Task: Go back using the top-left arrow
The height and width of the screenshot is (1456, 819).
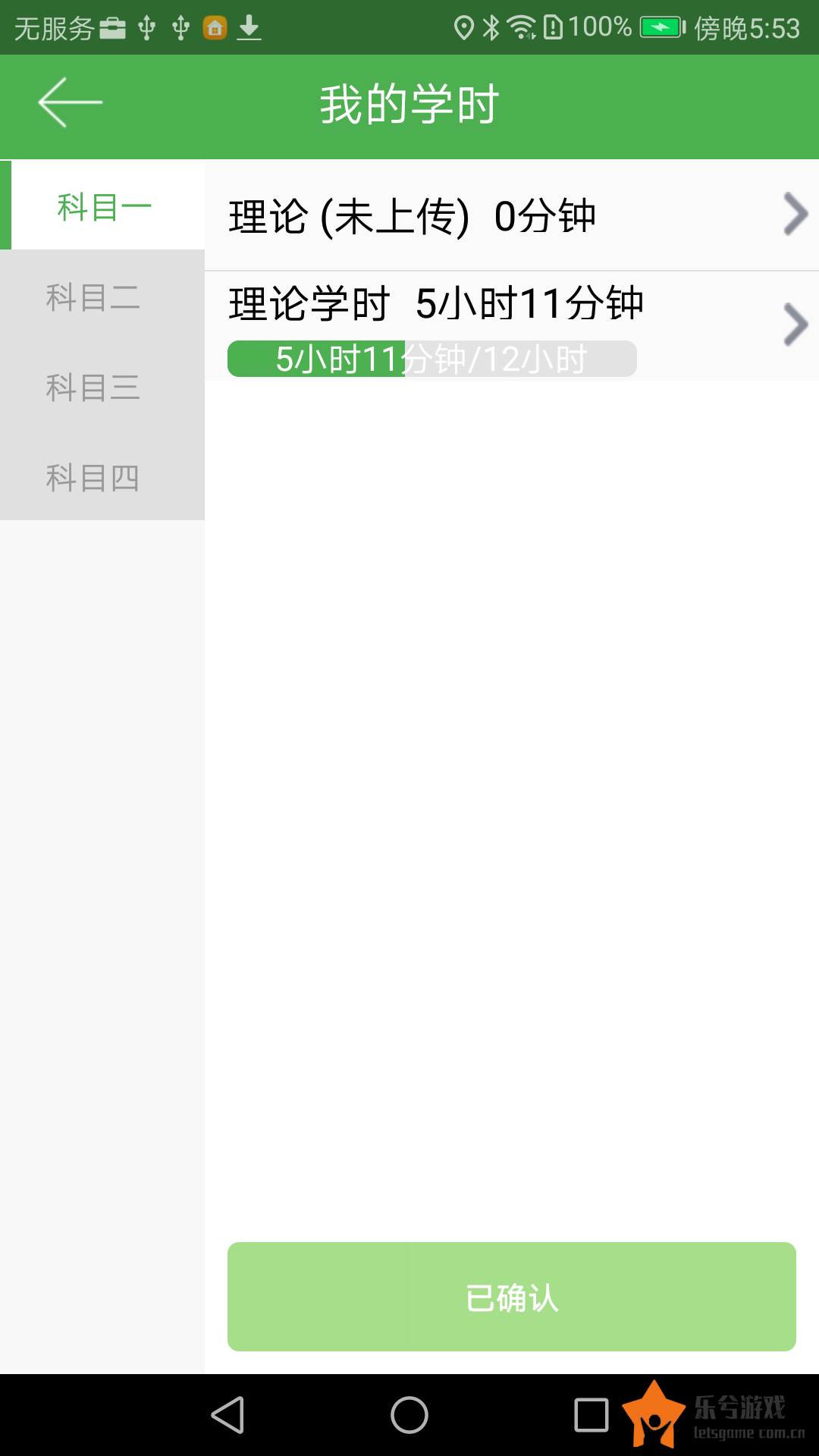Action: [x=71, y=102]
